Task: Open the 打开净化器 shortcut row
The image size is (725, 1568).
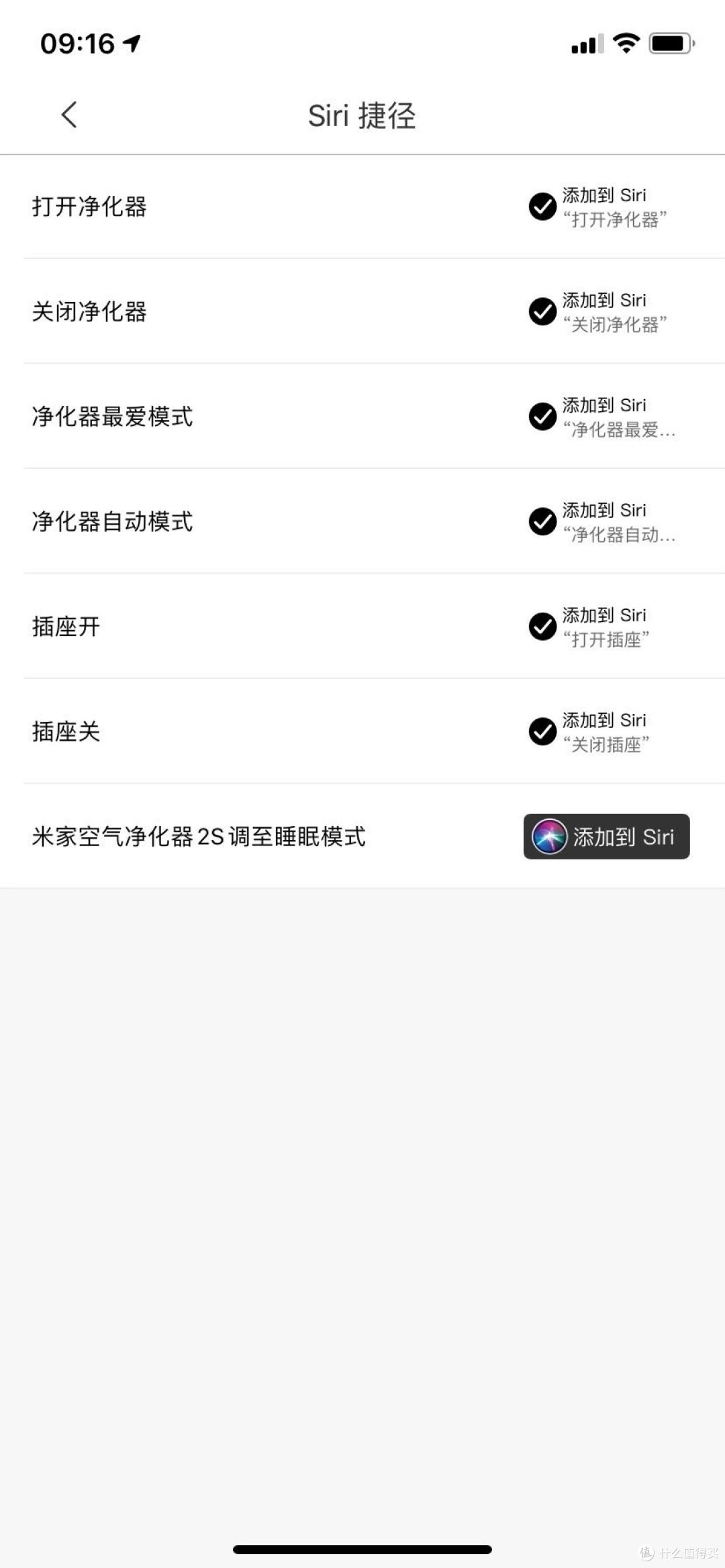Action: [x=362, y=207]
